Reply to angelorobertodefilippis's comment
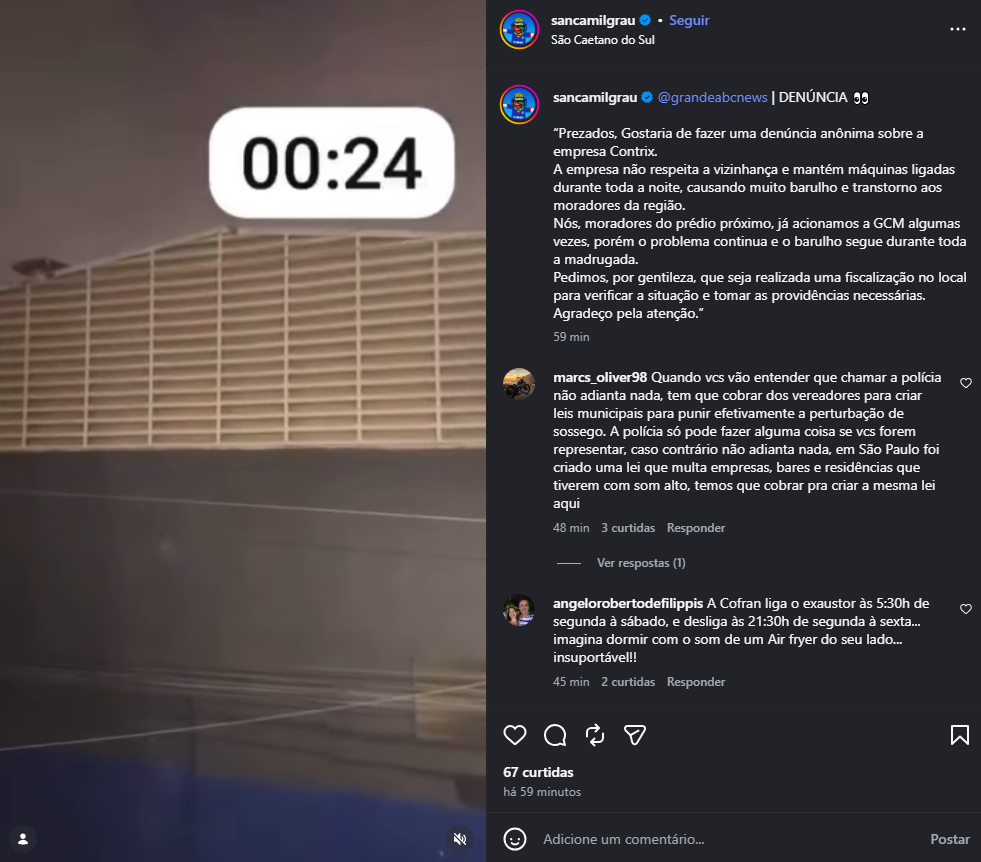This screenshot has width=981, height=862. [x=696, y=682]
